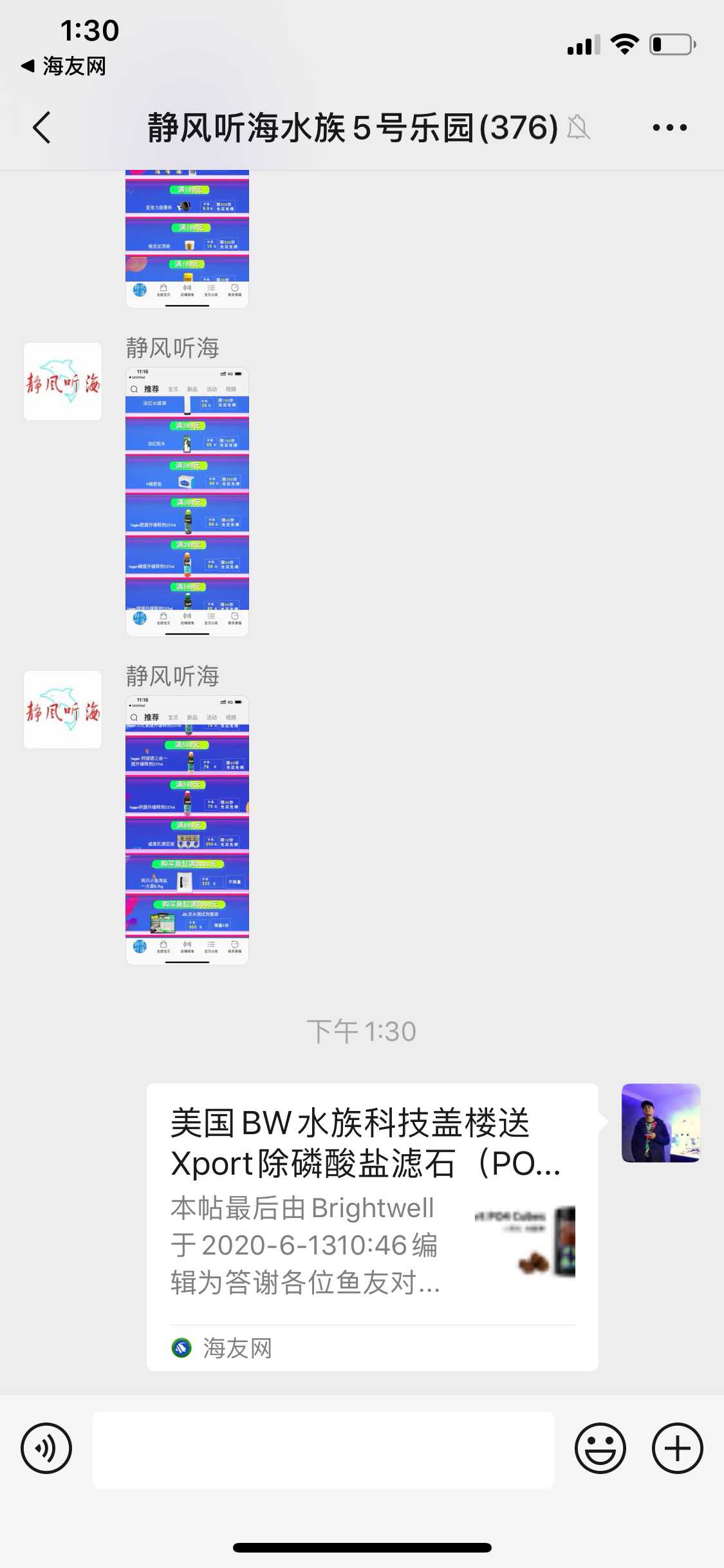The width and height of the screenshot is (724, 1568).
Task: Focus the message text field
Action: coord(323,1450)
